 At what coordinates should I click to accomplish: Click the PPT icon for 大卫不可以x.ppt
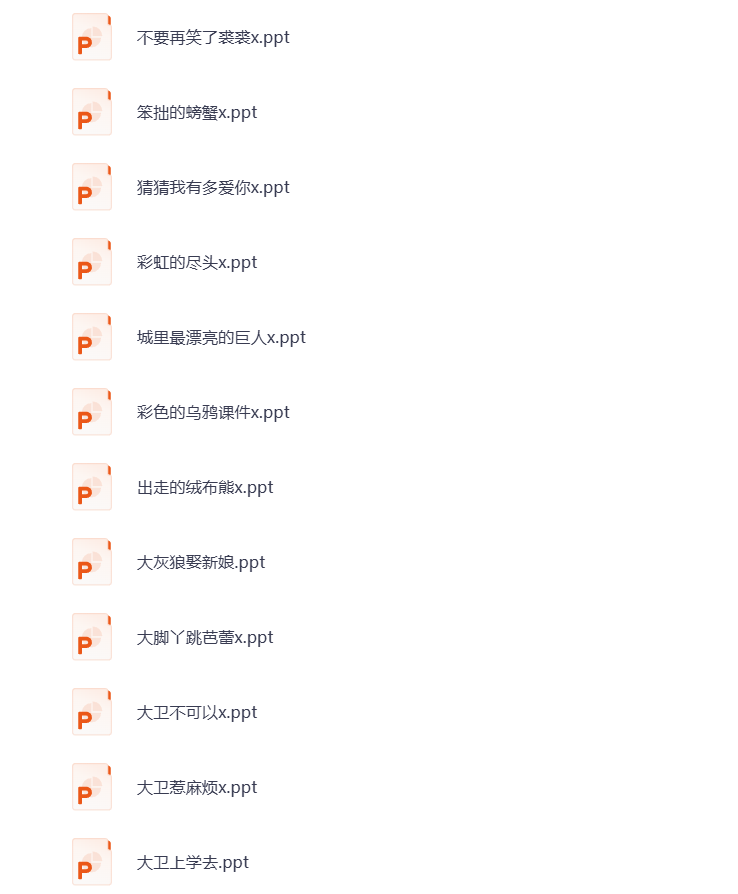(x=91, y=712)
